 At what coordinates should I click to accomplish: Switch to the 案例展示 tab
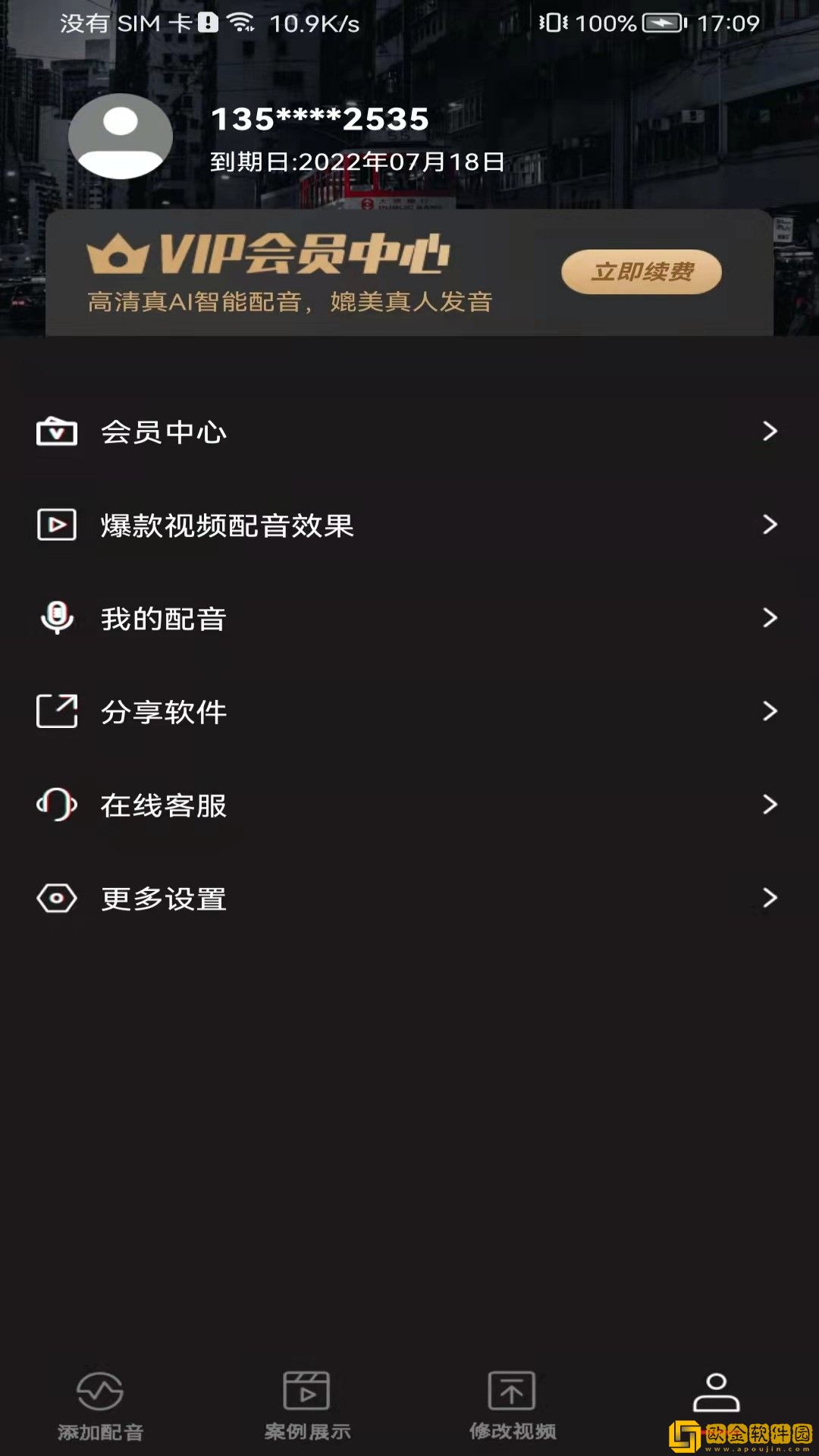click(306, 1404)
